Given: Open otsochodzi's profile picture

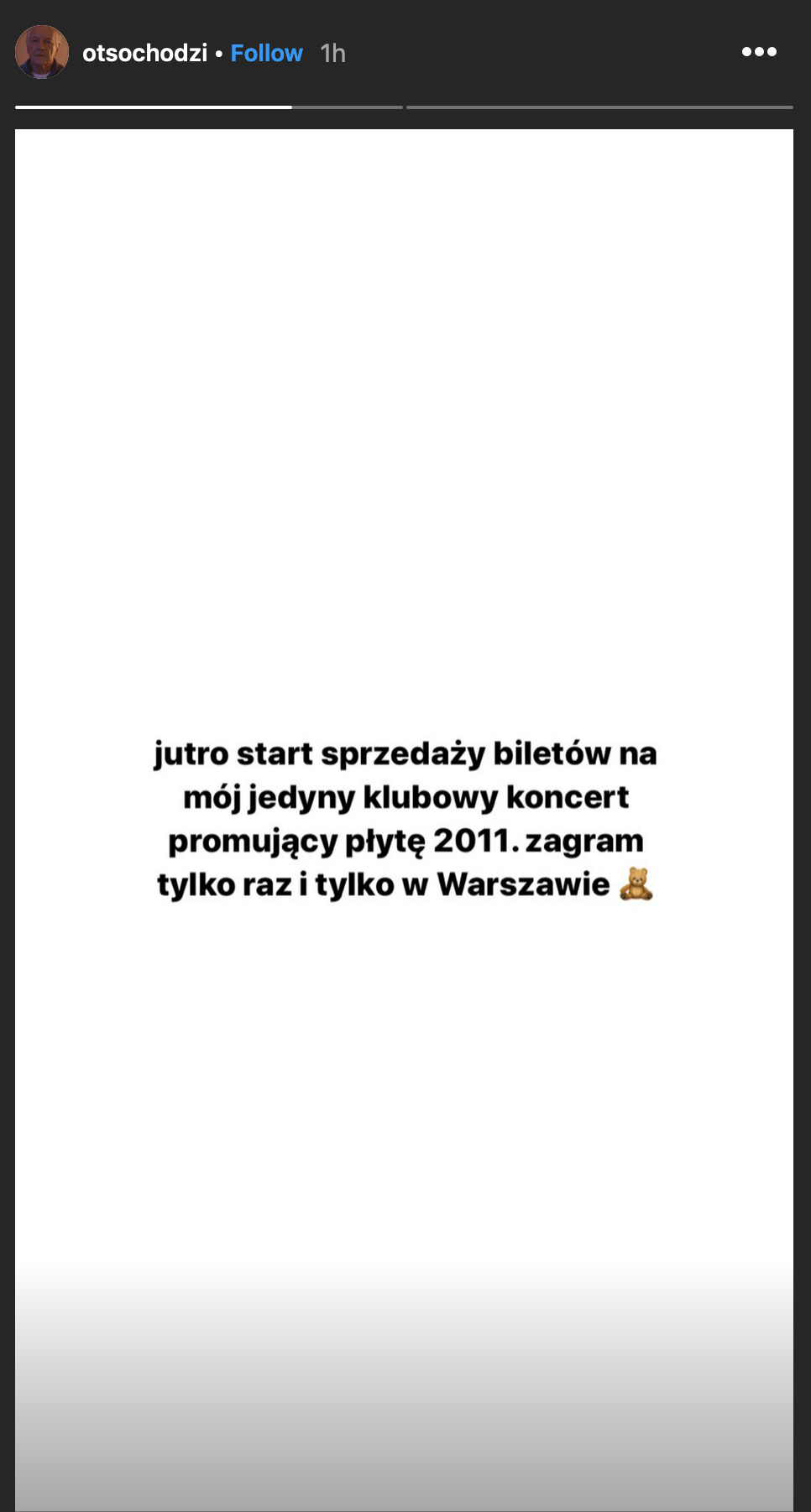Looking at the screenshot, I should (x=42, y=52).
